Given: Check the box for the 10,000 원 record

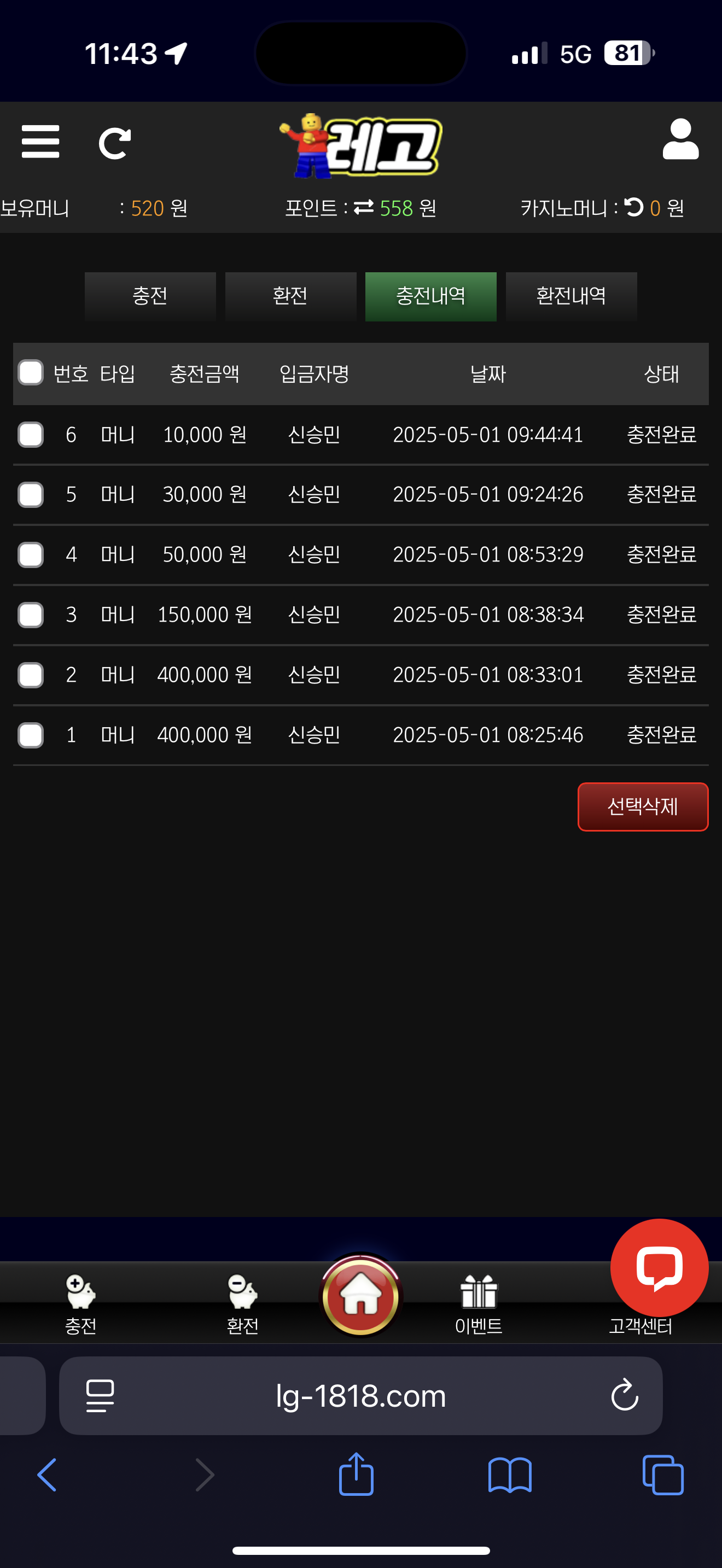Looking at the screenshot, I should tap(31, 435).
